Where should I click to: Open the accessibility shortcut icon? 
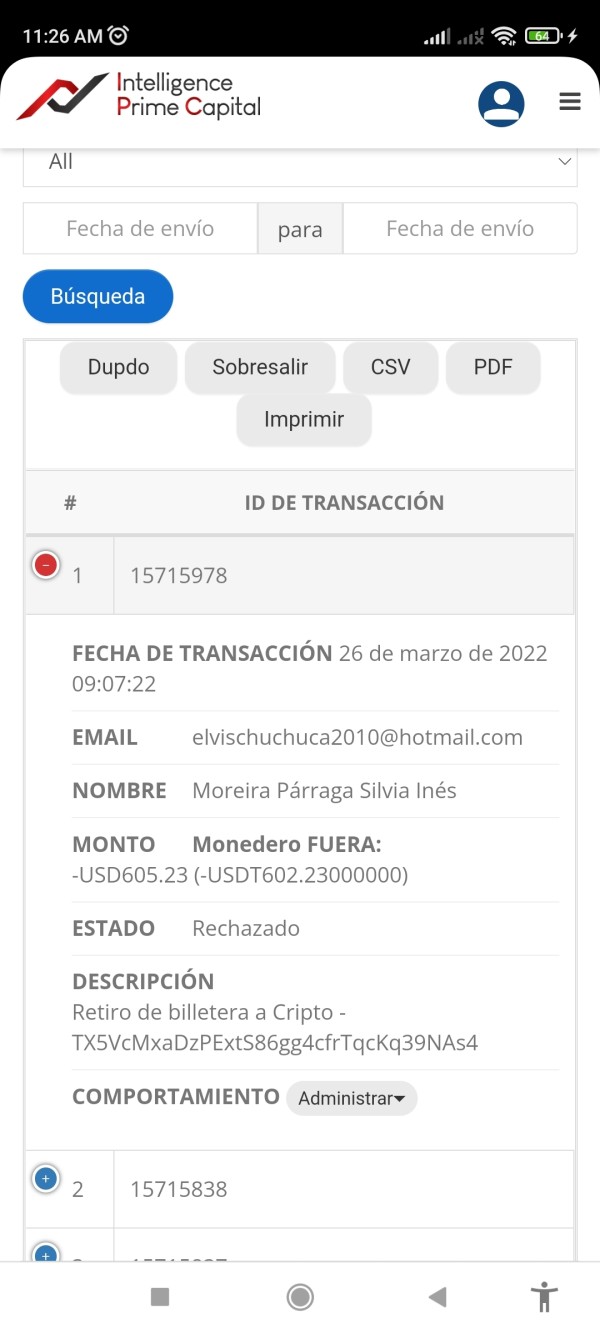coord(544,1297)
